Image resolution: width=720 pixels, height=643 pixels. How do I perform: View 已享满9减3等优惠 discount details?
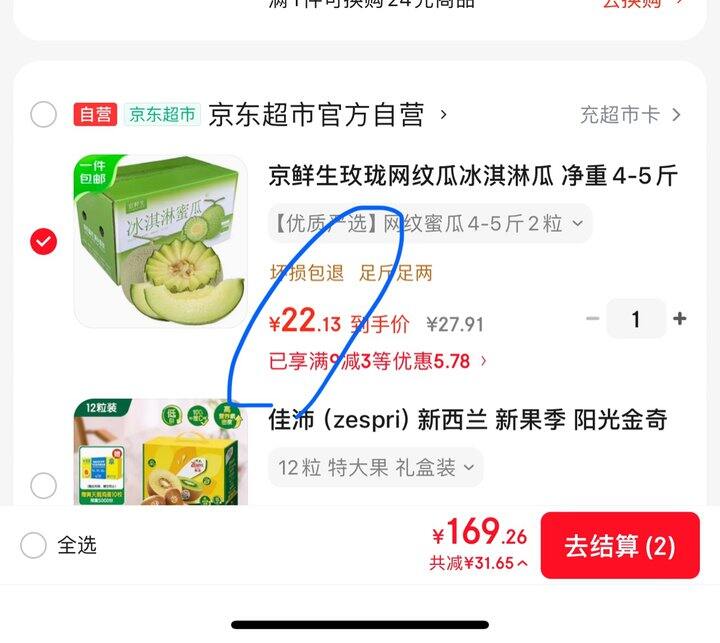tap(378, 361)
